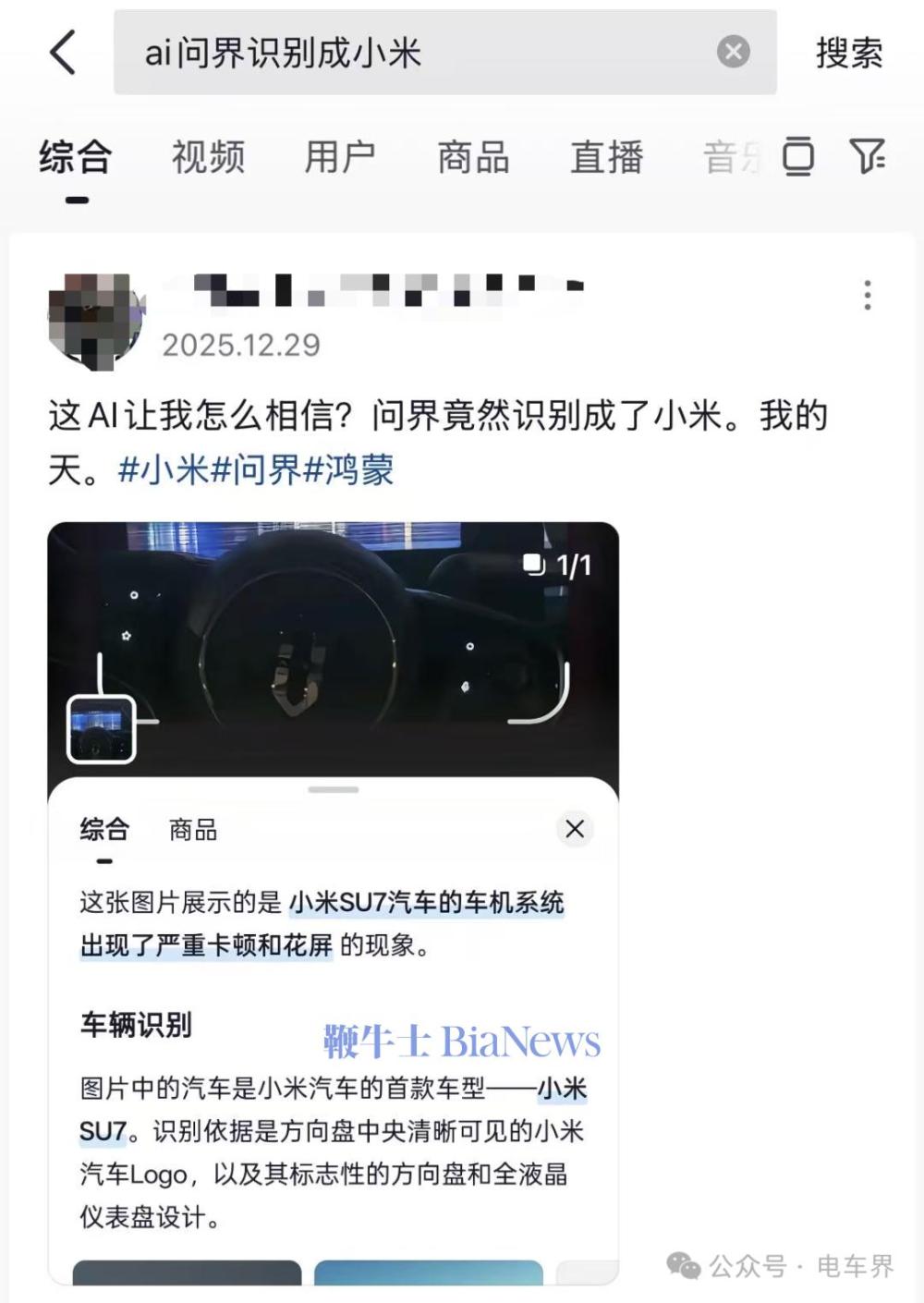
Task: Select the 商品 tab at the top
Action: tap(473, 157)
